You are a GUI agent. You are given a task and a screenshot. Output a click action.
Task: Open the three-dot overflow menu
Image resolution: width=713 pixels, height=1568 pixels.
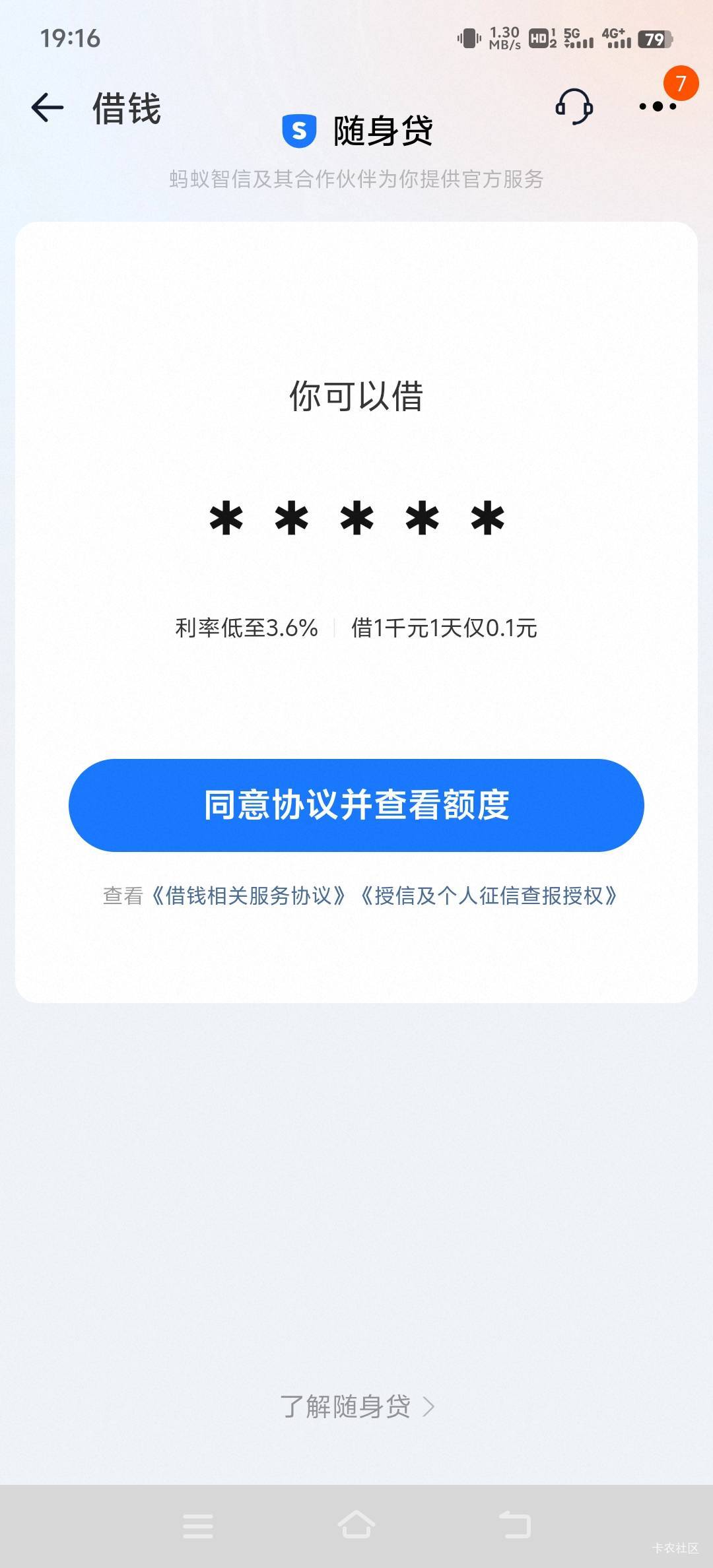[658, 106]
